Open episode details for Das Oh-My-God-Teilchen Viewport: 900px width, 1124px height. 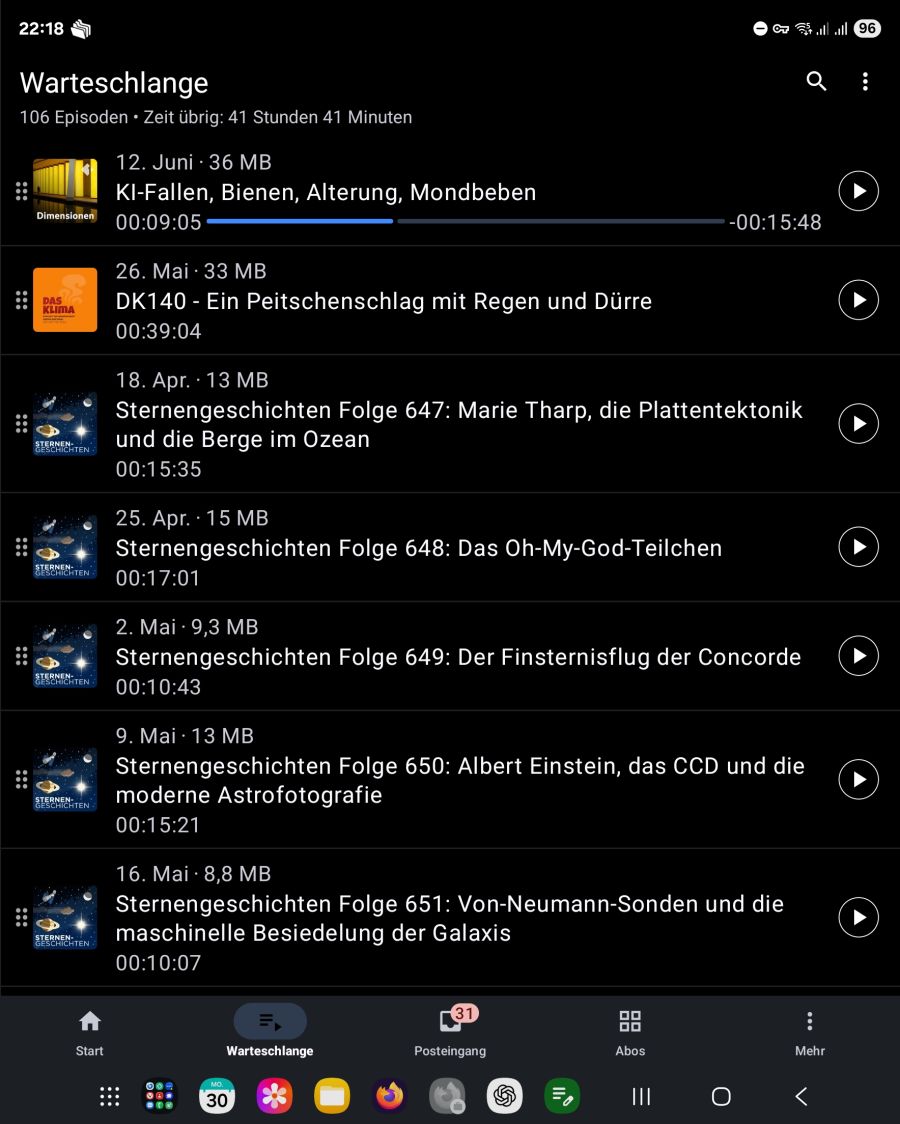tap(418, 548)
